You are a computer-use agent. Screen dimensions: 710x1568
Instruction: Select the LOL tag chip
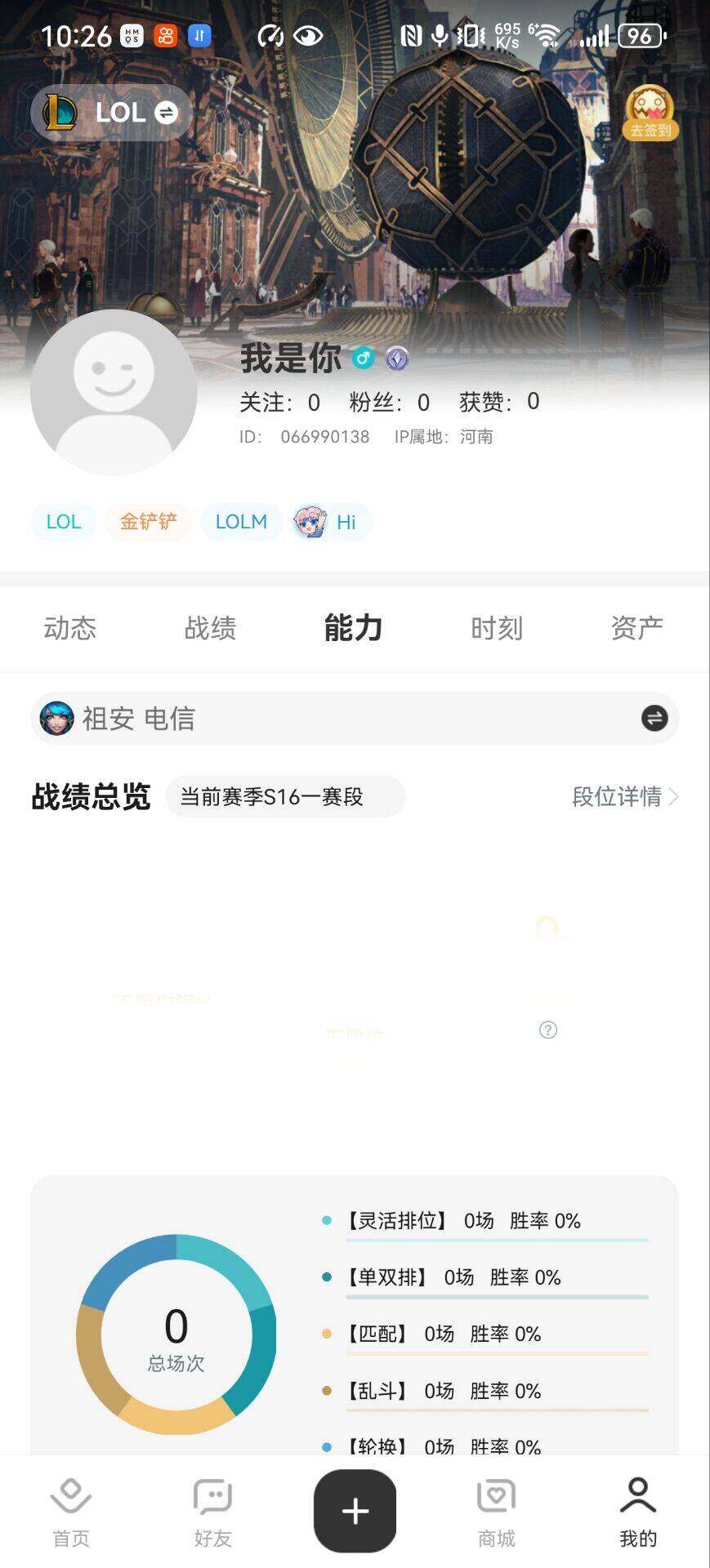[64, 522]
